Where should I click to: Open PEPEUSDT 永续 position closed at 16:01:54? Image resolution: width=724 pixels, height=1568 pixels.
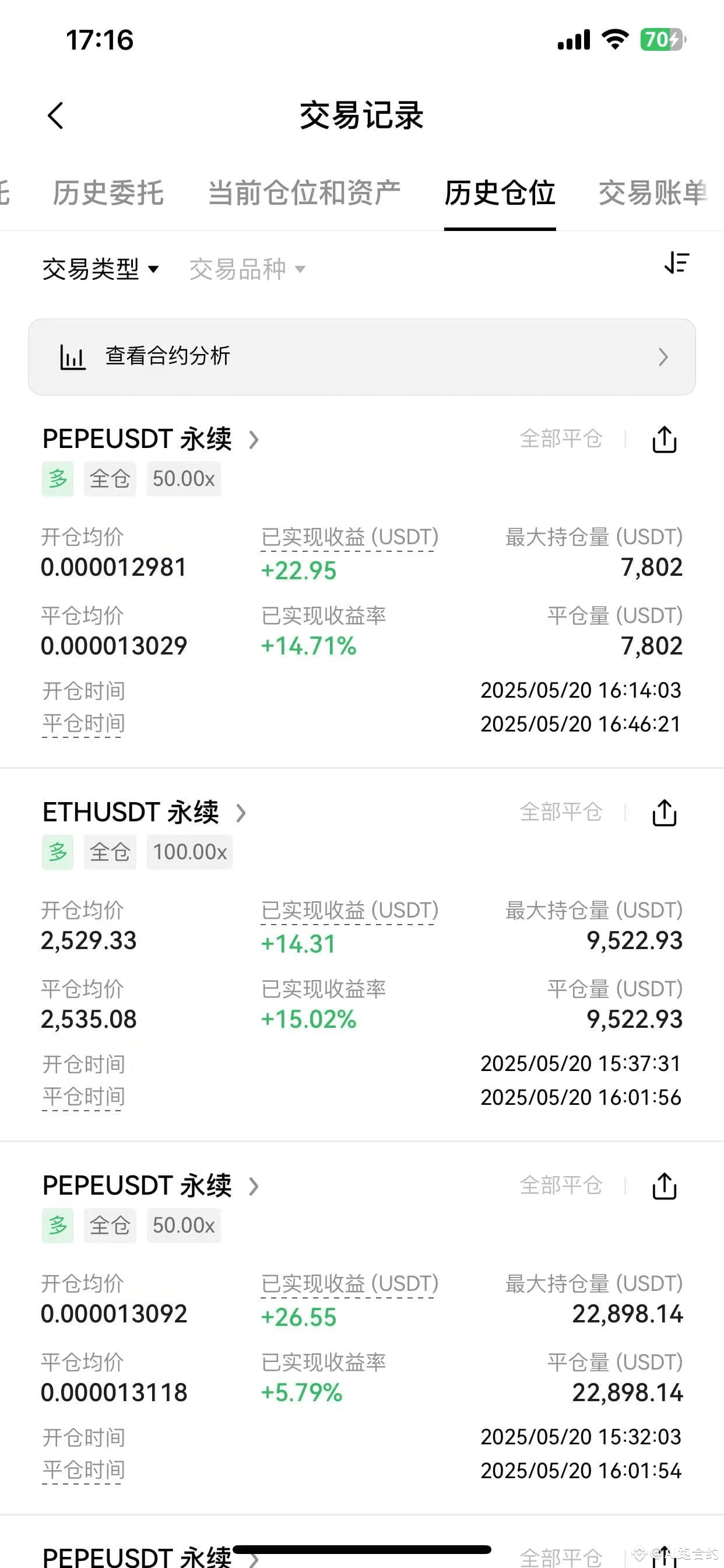pyautogui.click(x=151, y=1186)
